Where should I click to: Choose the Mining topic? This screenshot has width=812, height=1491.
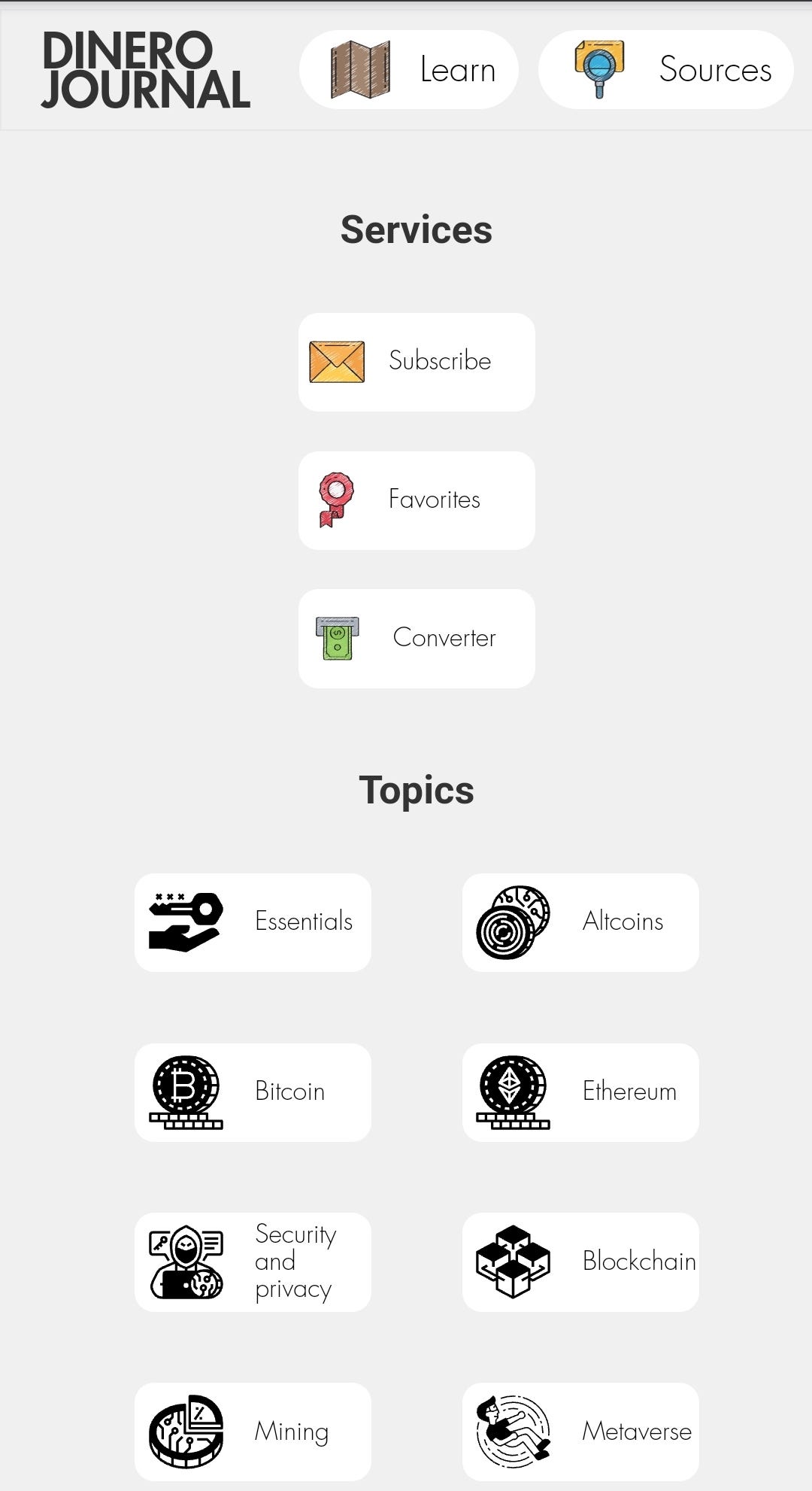pyautogui.click(x=253, y=1432)
